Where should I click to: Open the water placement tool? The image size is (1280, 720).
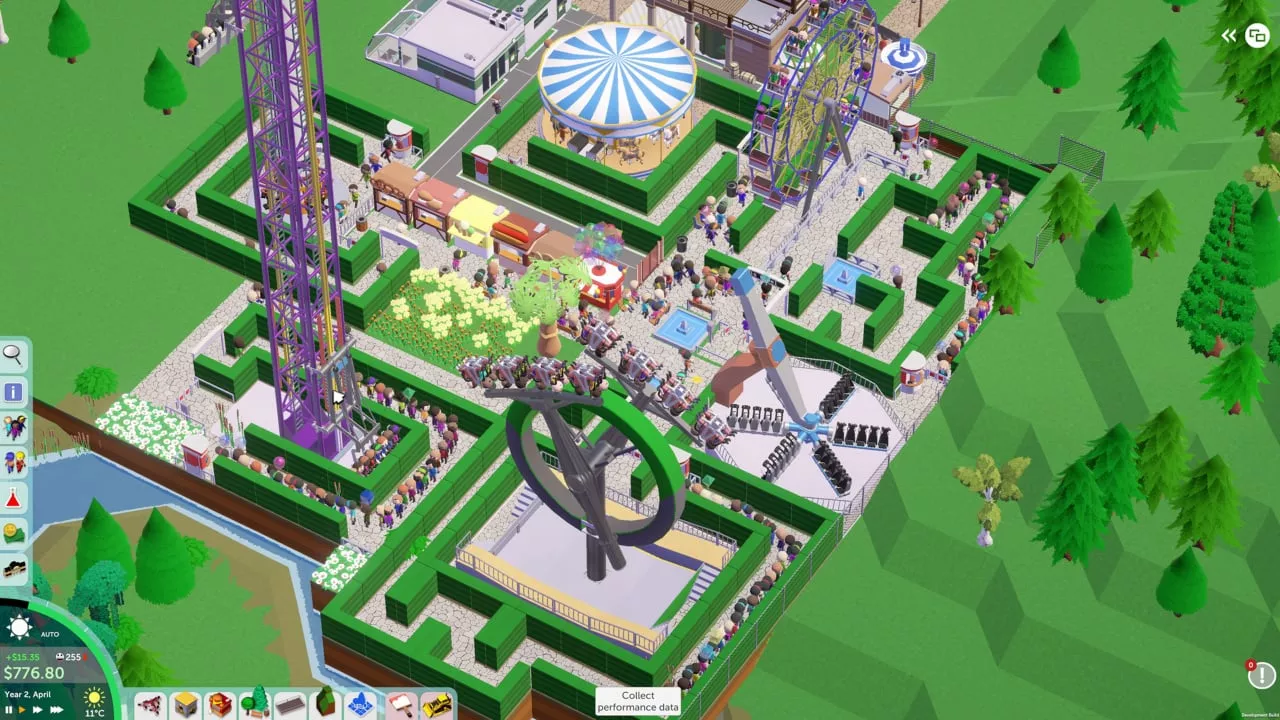coord(360,705)
